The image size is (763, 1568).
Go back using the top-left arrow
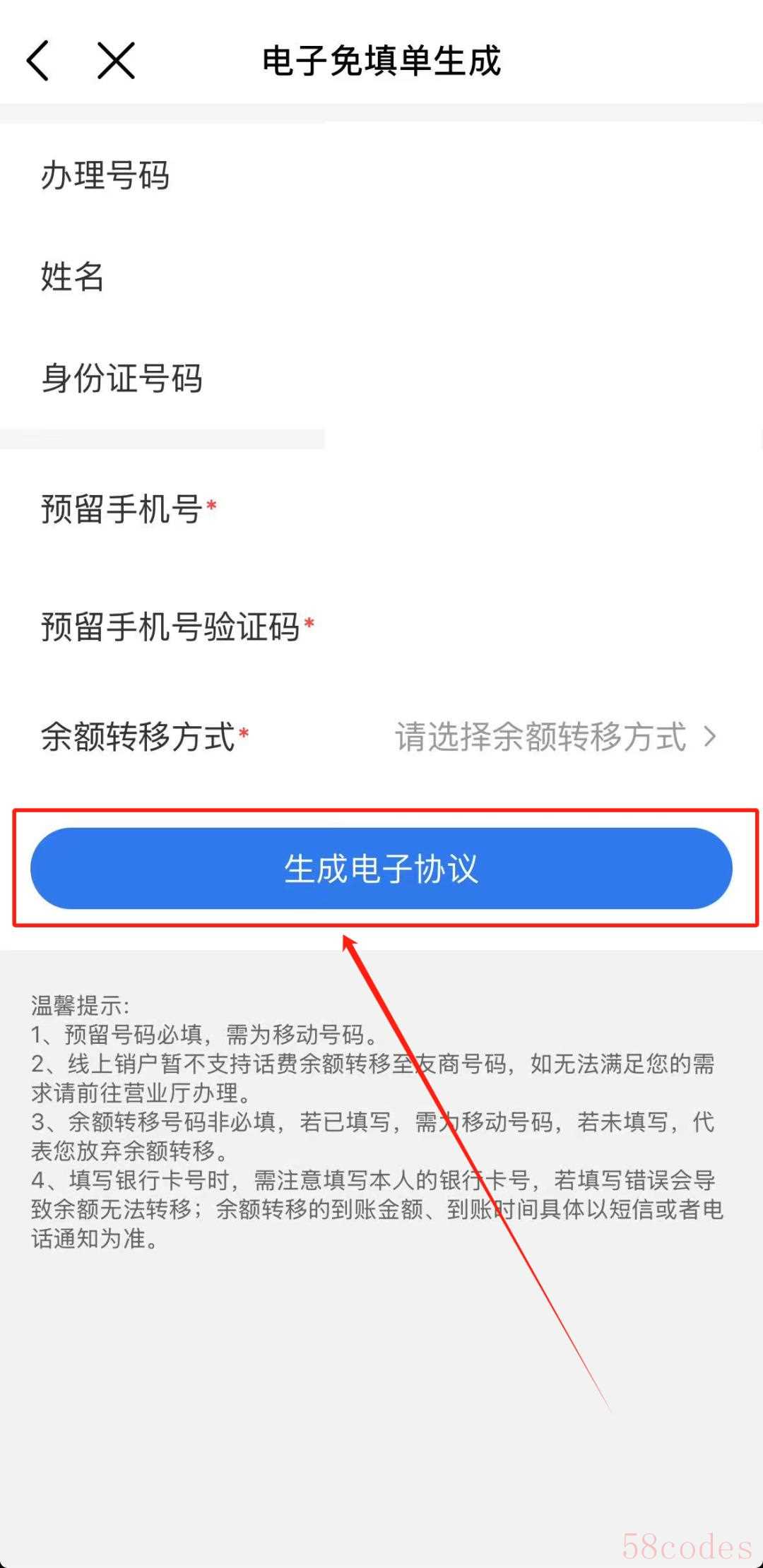tap(39, 61)
